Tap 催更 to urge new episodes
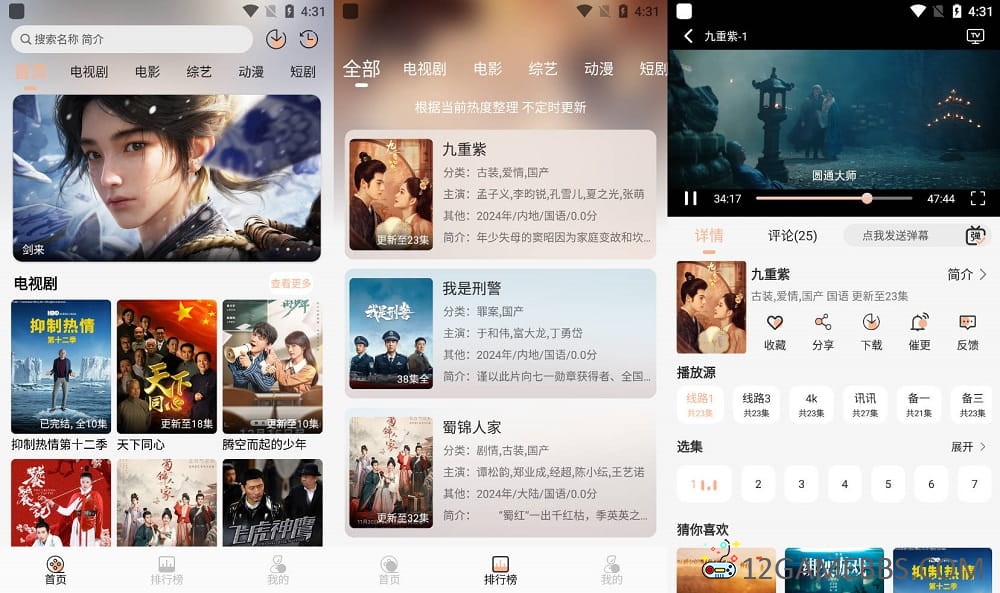The width and height of the screenshot is (1000, 593). 919,332
